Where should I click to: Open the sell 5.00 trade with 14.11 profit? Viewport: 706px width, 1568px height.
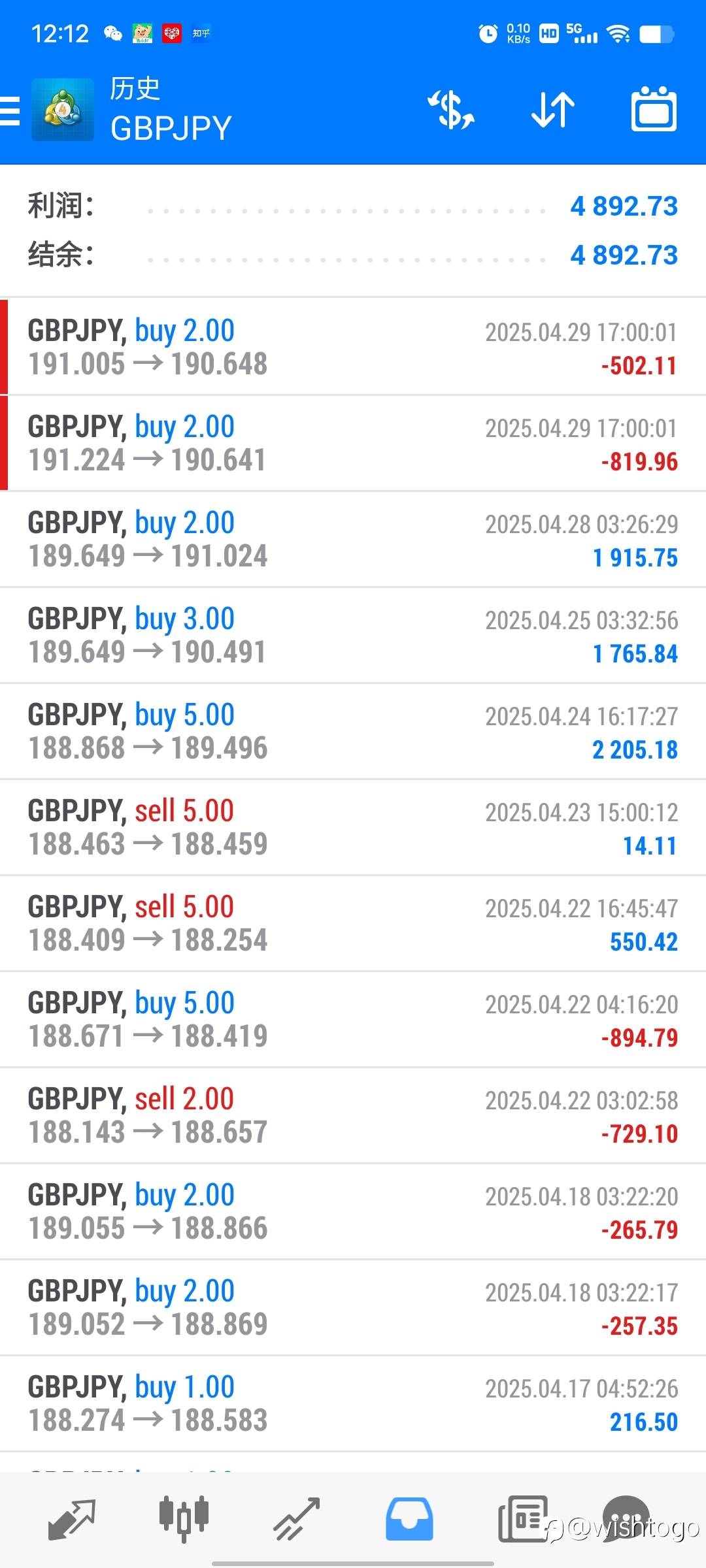353,827
